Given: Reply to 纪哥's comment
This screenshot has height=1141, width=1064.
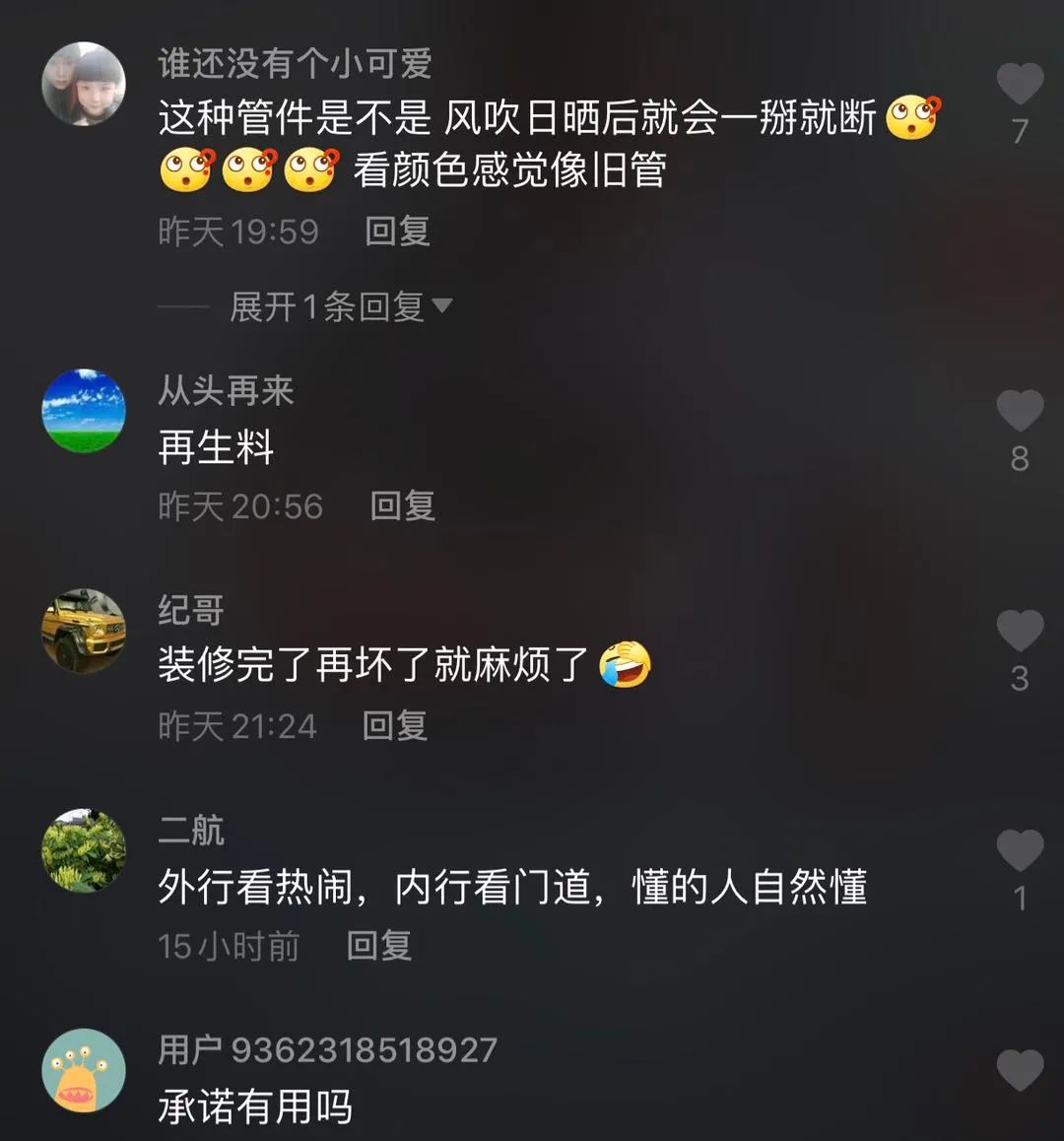Looking at the screenshot, I should [394, 726].
